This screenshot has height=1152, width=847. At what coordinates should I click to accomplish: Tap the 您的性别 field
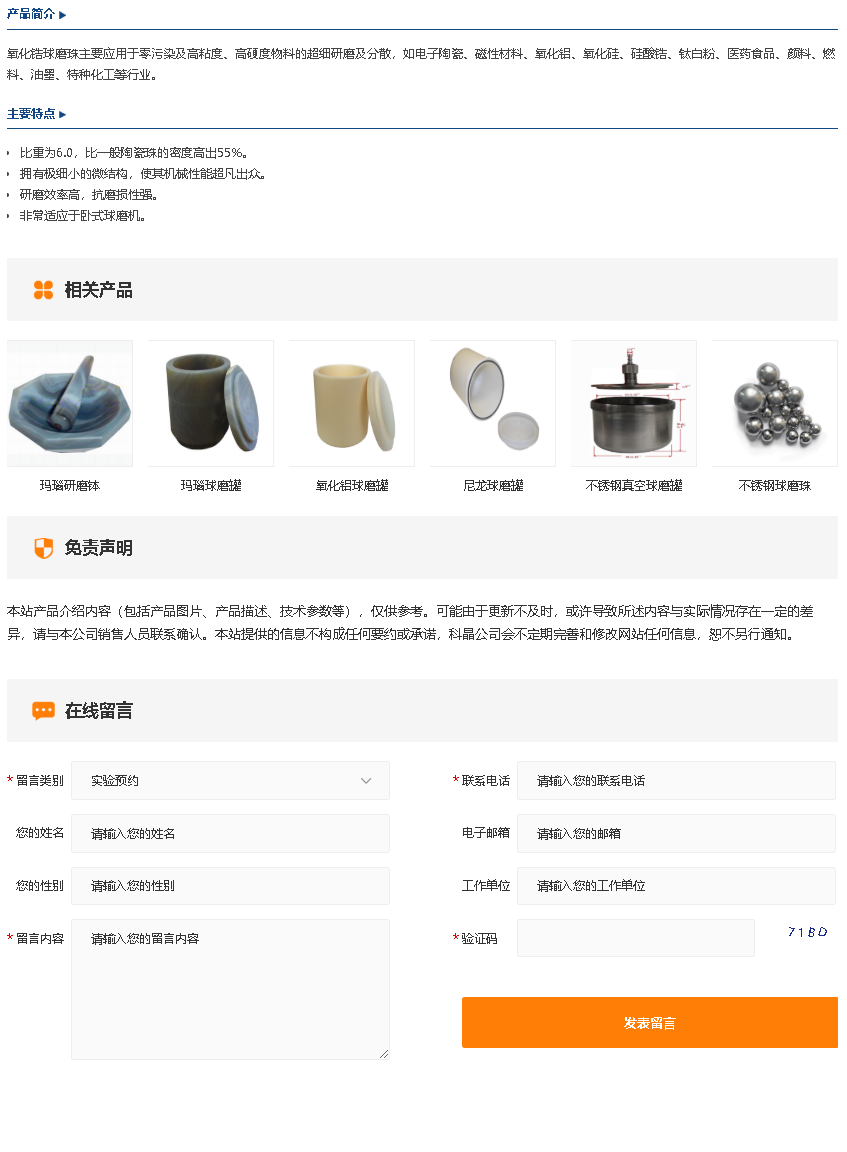230,886
